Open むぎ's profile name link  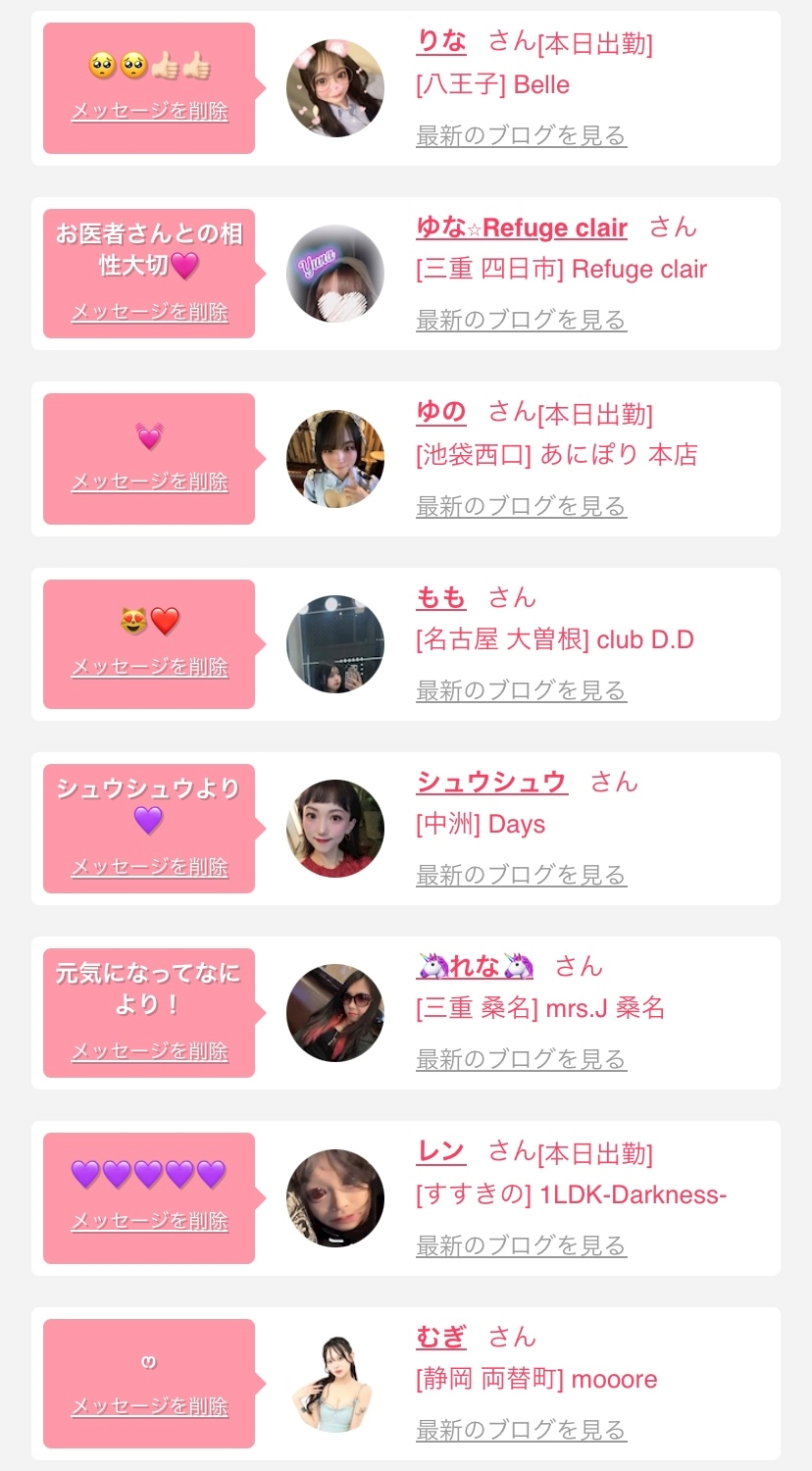click(441, 1337)
